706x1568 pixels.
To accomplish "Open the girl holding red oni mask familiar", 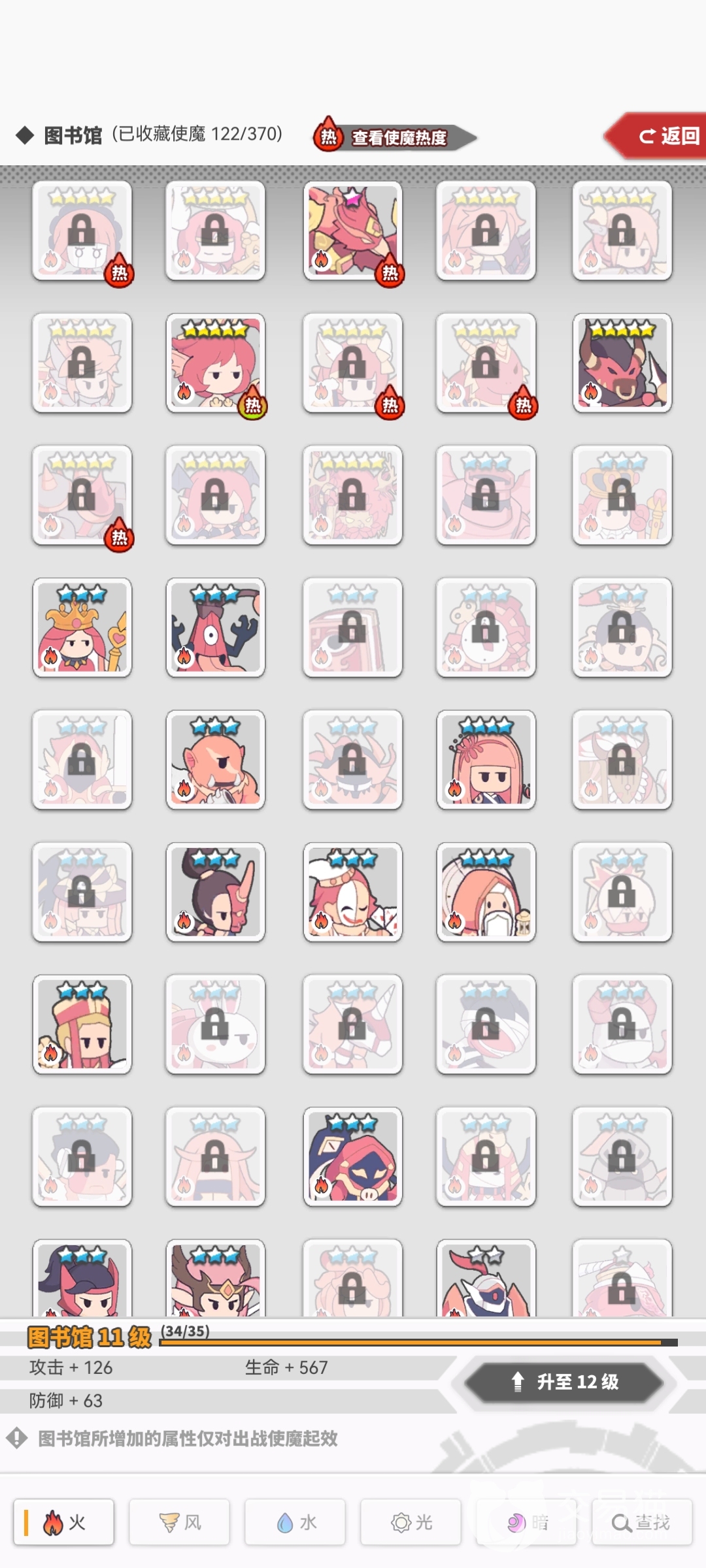I will (216, 892).
